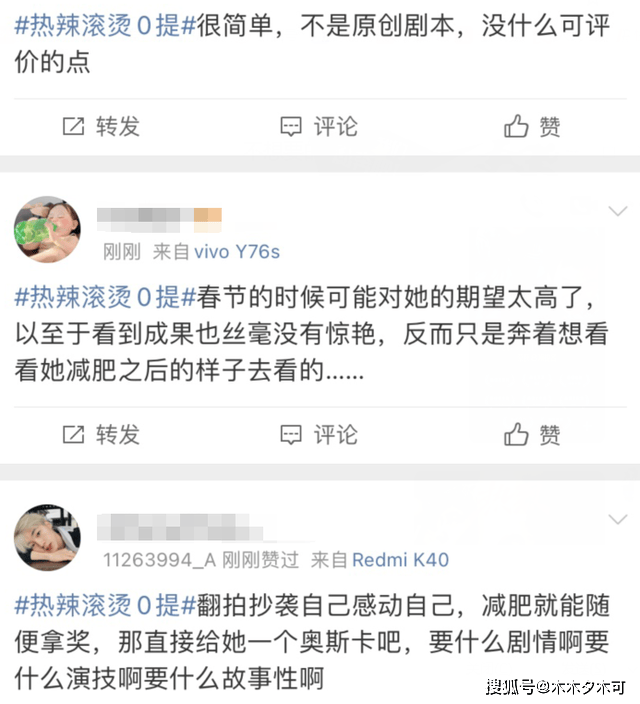Like the "不是原创剧本" post
The image size is (640, 704).
pos(533,127)
